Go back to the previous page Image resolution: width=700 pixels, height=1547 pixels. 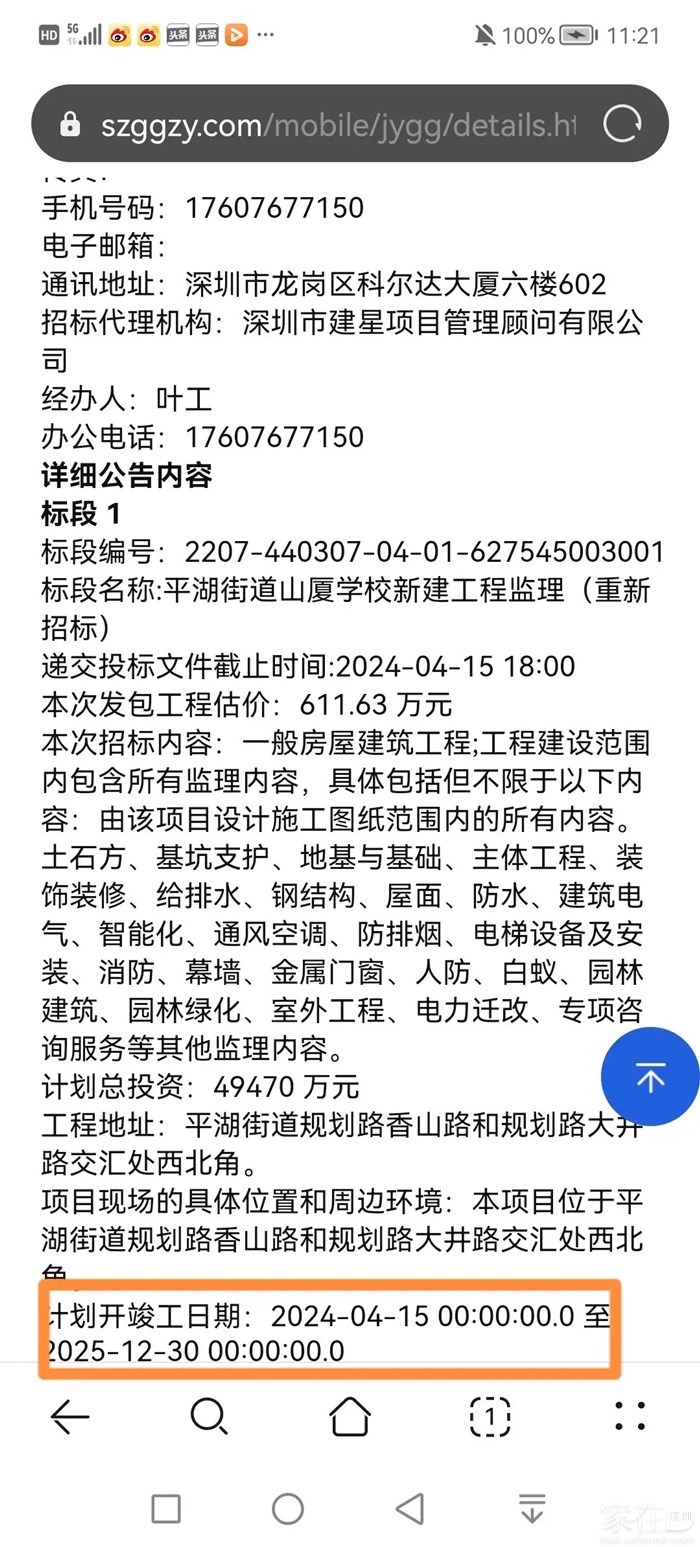[x=70, y=1416]
